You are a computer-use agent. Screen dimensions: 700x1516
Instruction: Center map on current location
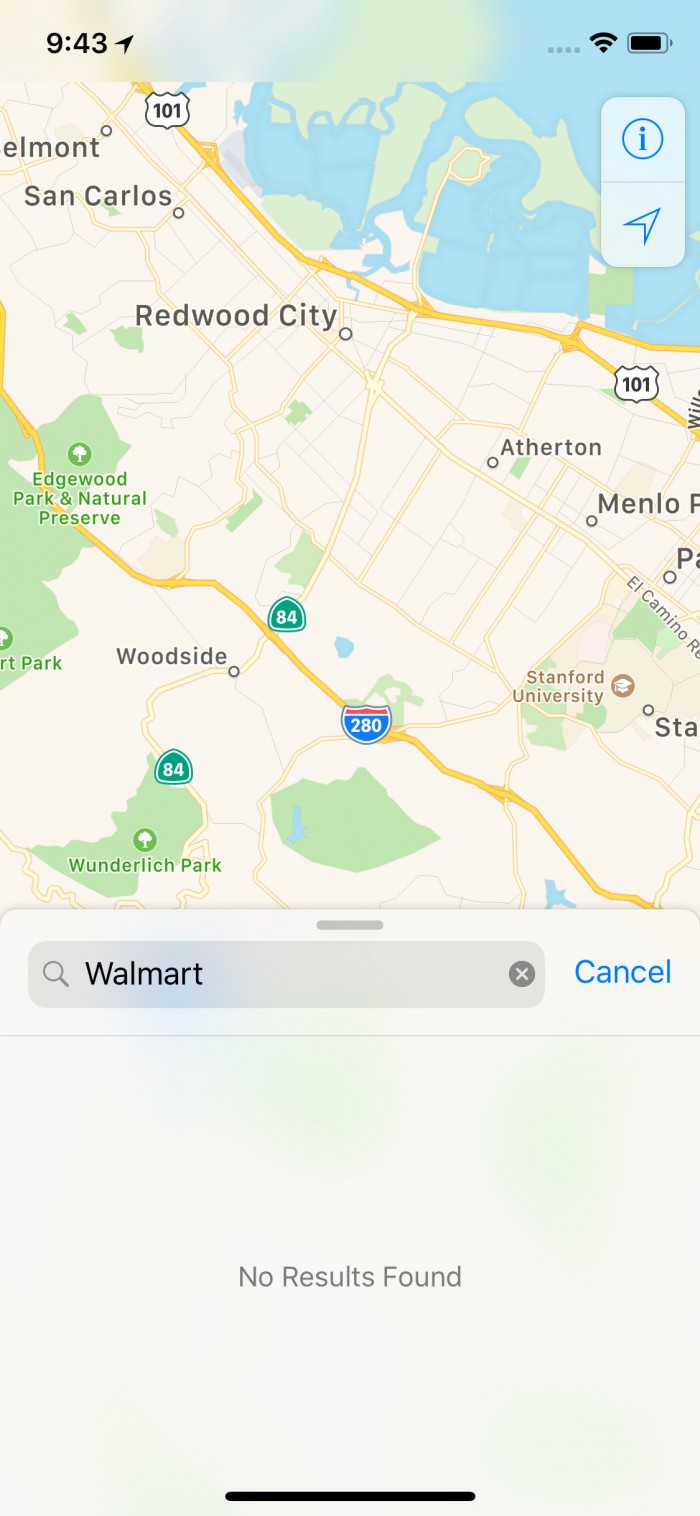pyautogui.click(x=642, y=226)
